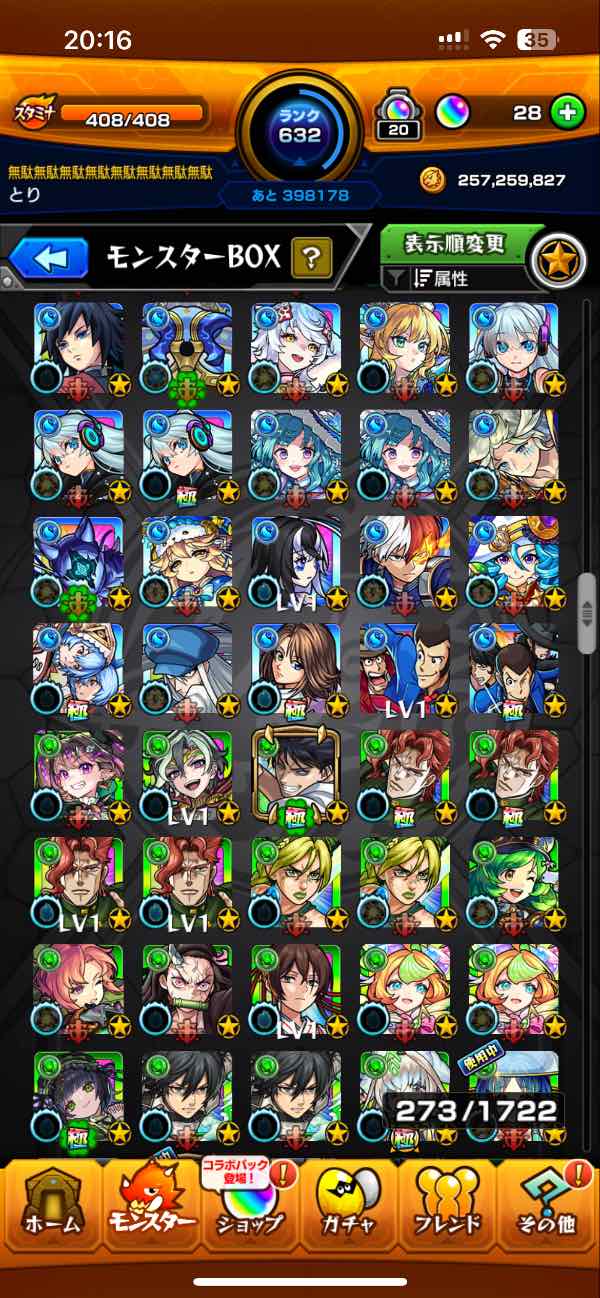Add orbs with the green plus button
The width and height of the screenshot is (600, 1298).
coord(566,113)
